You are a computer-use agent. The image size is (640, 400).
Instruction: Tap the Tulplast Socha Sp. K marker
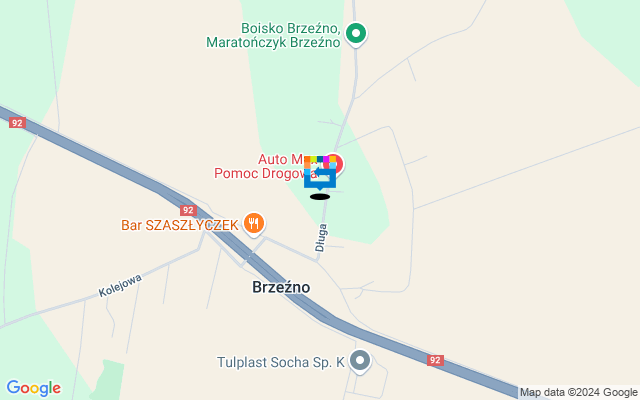point(360,361)
